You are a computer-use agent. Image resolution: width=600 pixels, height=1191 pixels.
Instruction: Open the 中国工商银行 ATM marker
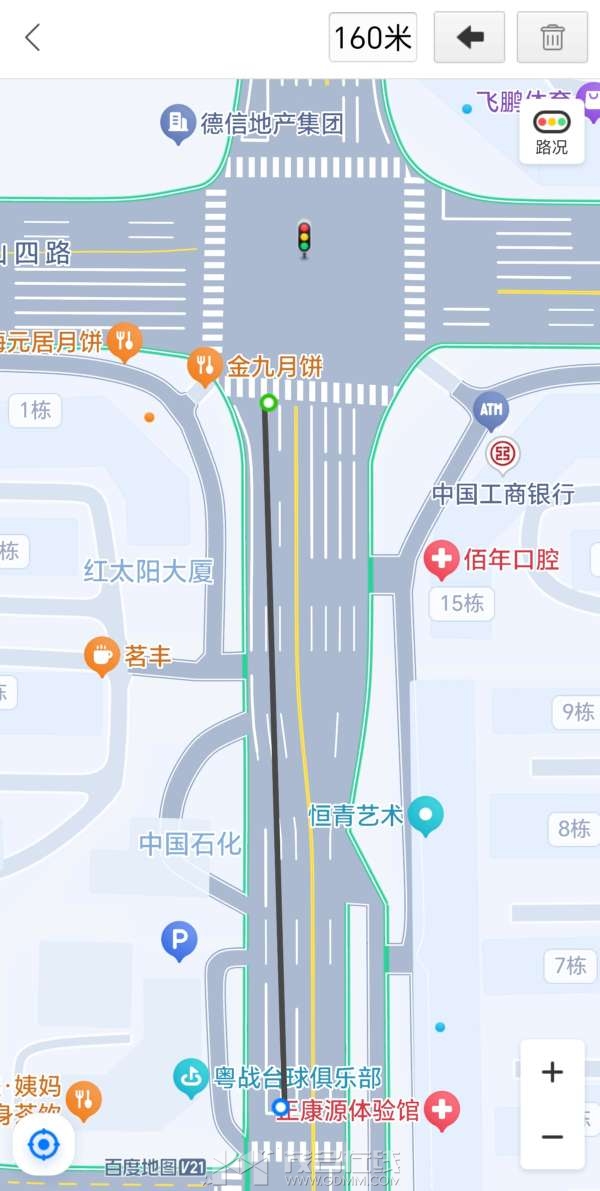tap(491, 409)
